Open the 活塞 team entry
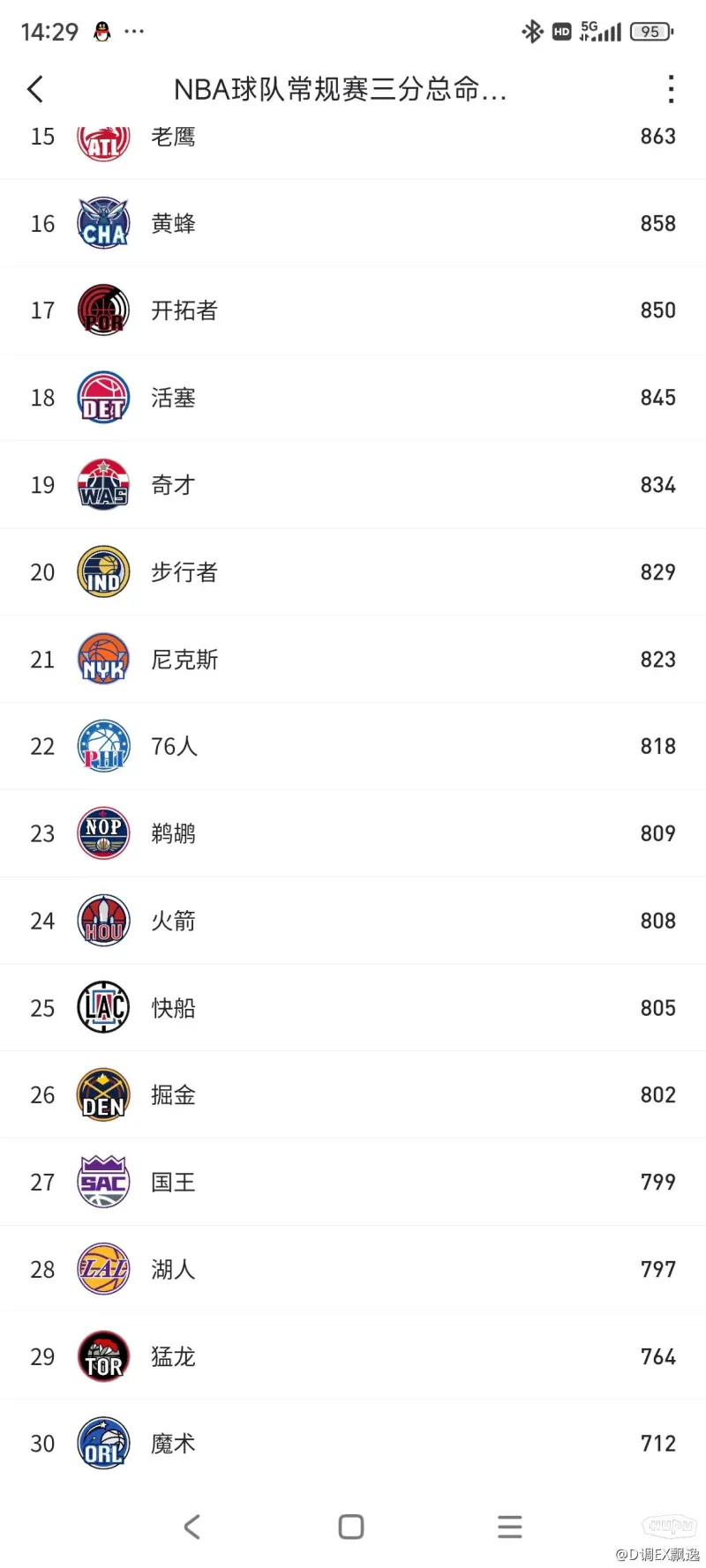This screenshot has height=1568, width=706. tap(353, 398)
